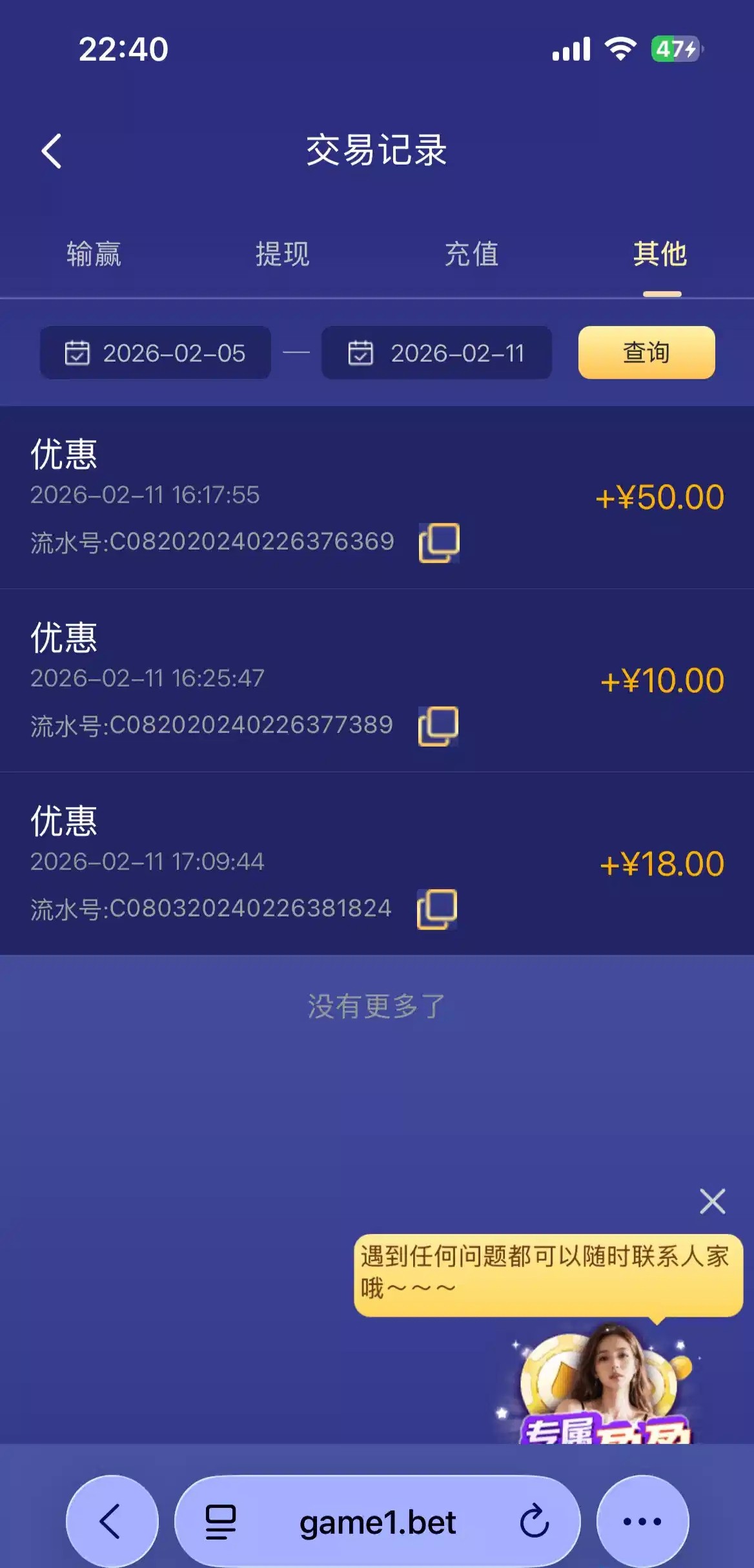Copy serial number of the +¥18.00 record

pyautogui.click(x=437, y=909)
